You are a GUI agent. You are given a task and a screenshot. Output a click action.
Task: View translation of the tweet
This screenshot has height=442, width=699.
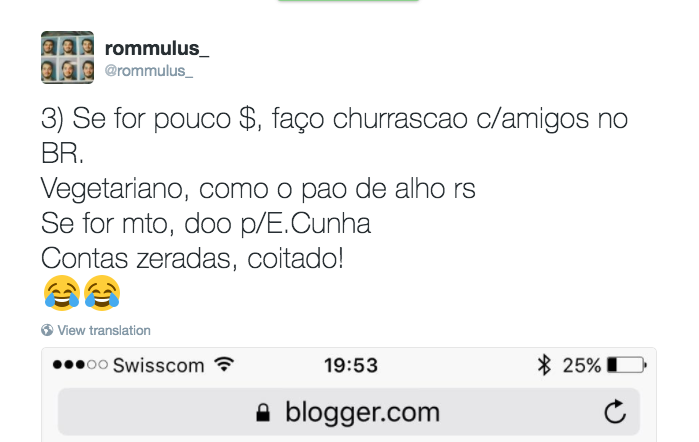point(103,330)
